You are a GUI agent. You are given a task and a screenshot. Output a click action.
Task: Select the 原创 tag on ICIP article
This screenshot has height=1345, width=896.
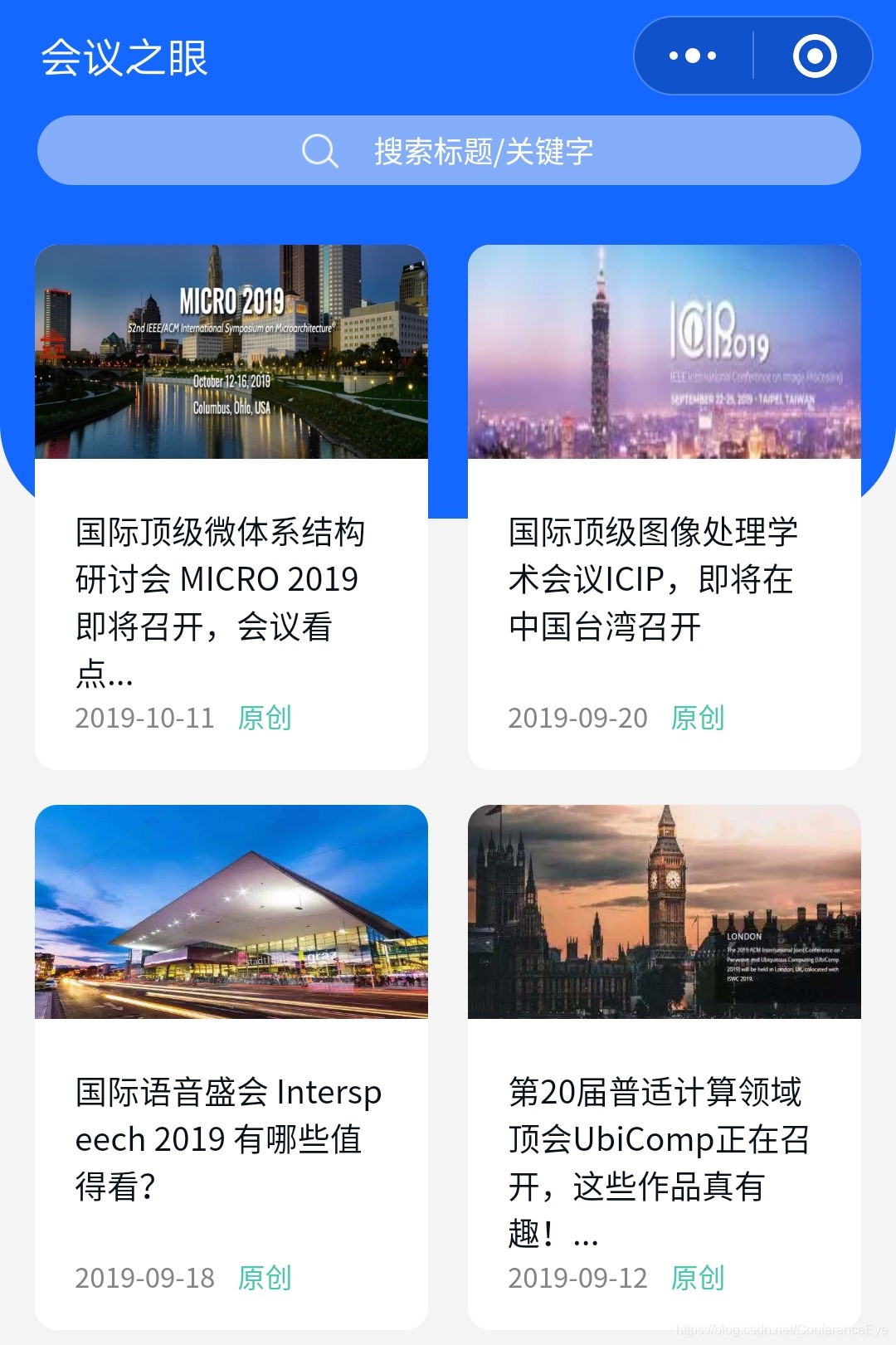[x=699, y=717]
